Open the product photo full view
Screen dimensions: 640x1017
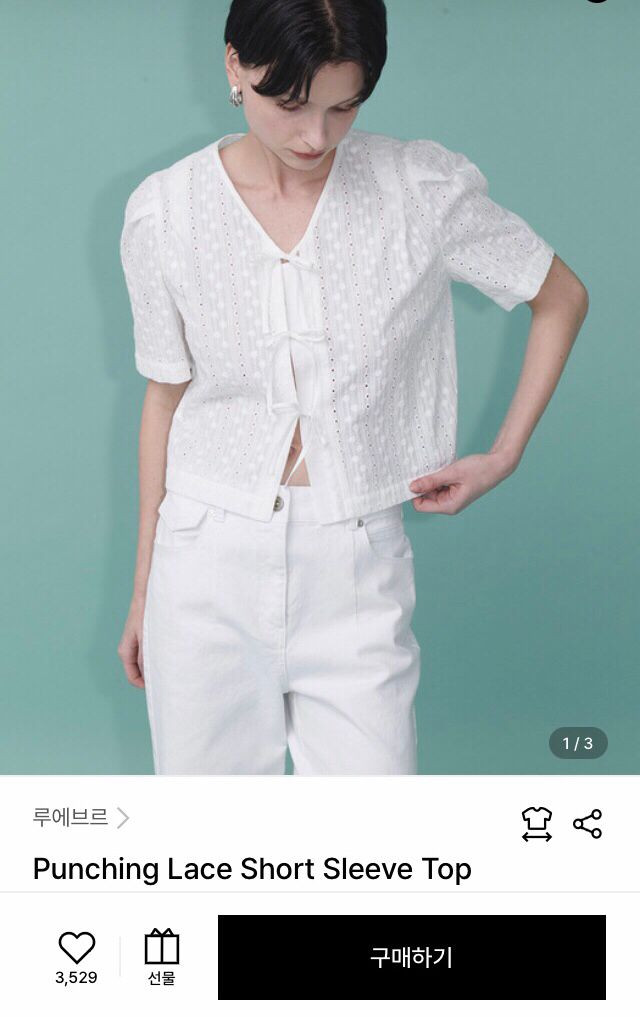(320, 390)
